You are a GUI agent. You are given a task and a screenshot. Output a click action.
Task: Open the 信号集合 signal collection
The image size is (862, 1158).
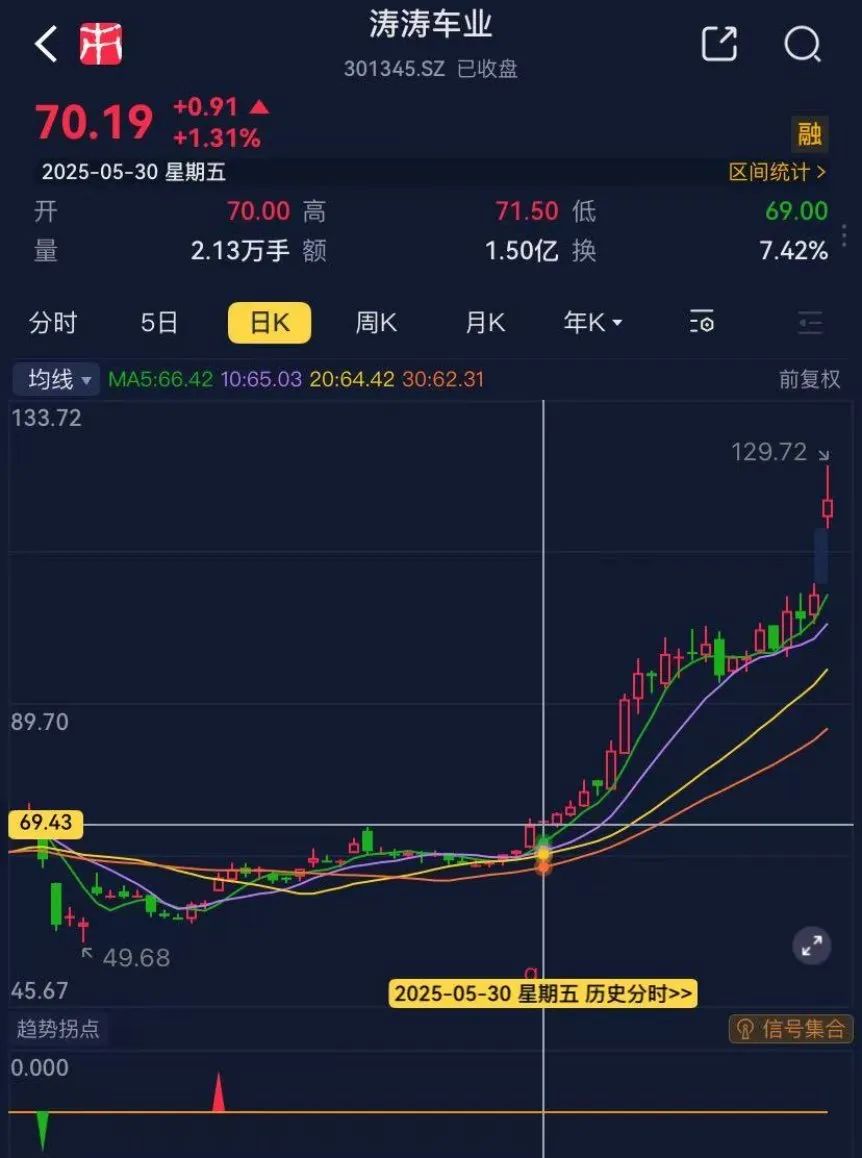790,1028
